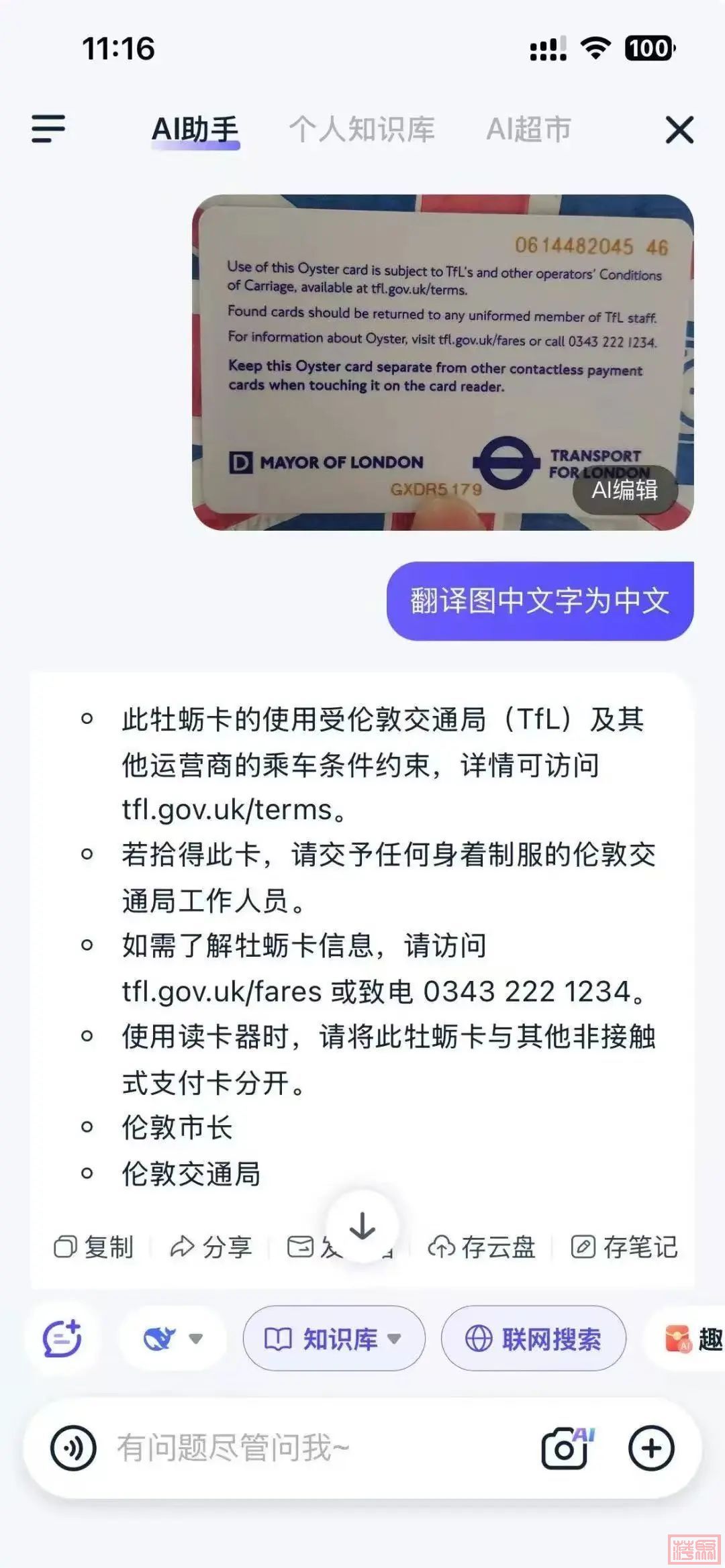Jump to bottom with the down arrow

(362, 1226)
